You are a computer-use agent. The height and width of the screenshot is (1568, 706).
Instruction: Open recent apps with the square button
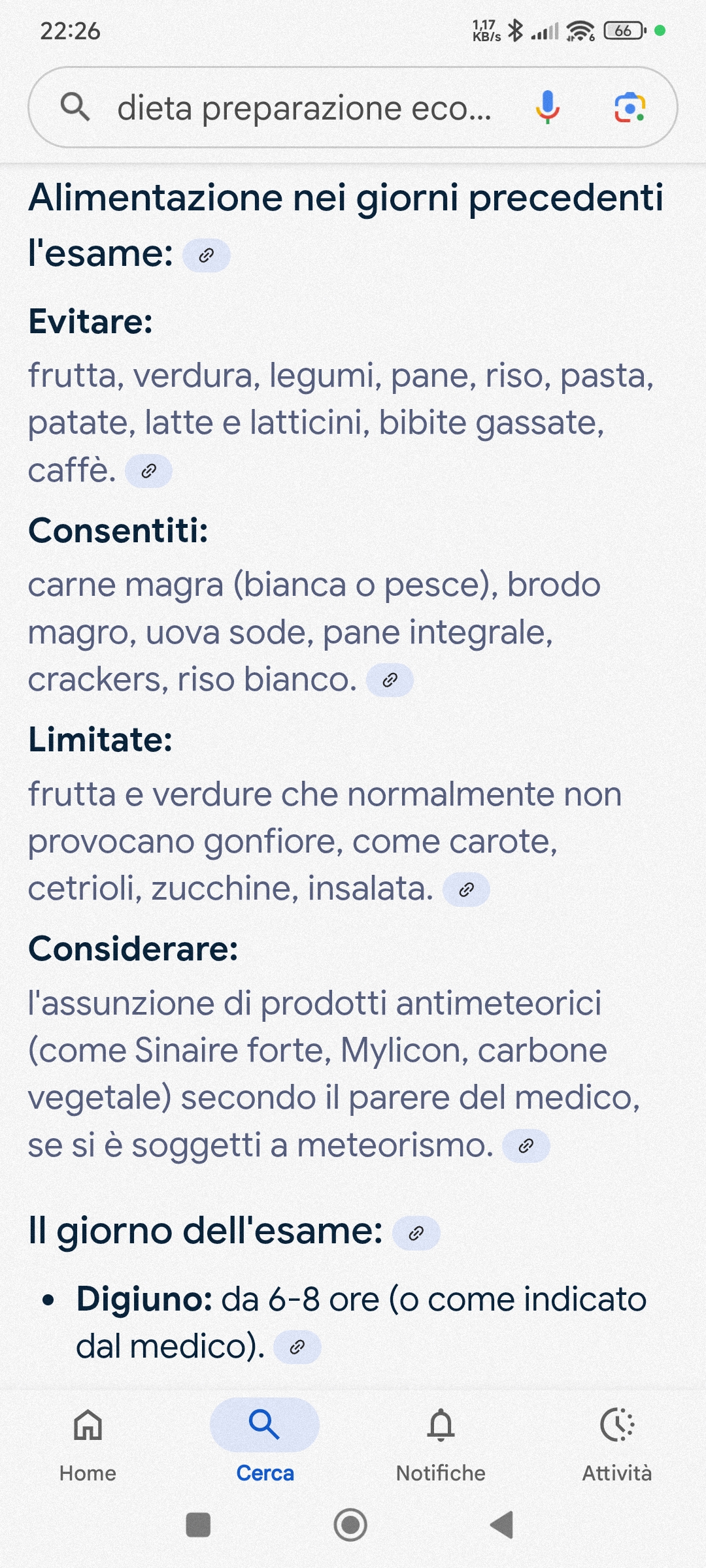pyautogui.click(x=198, y=1526)
